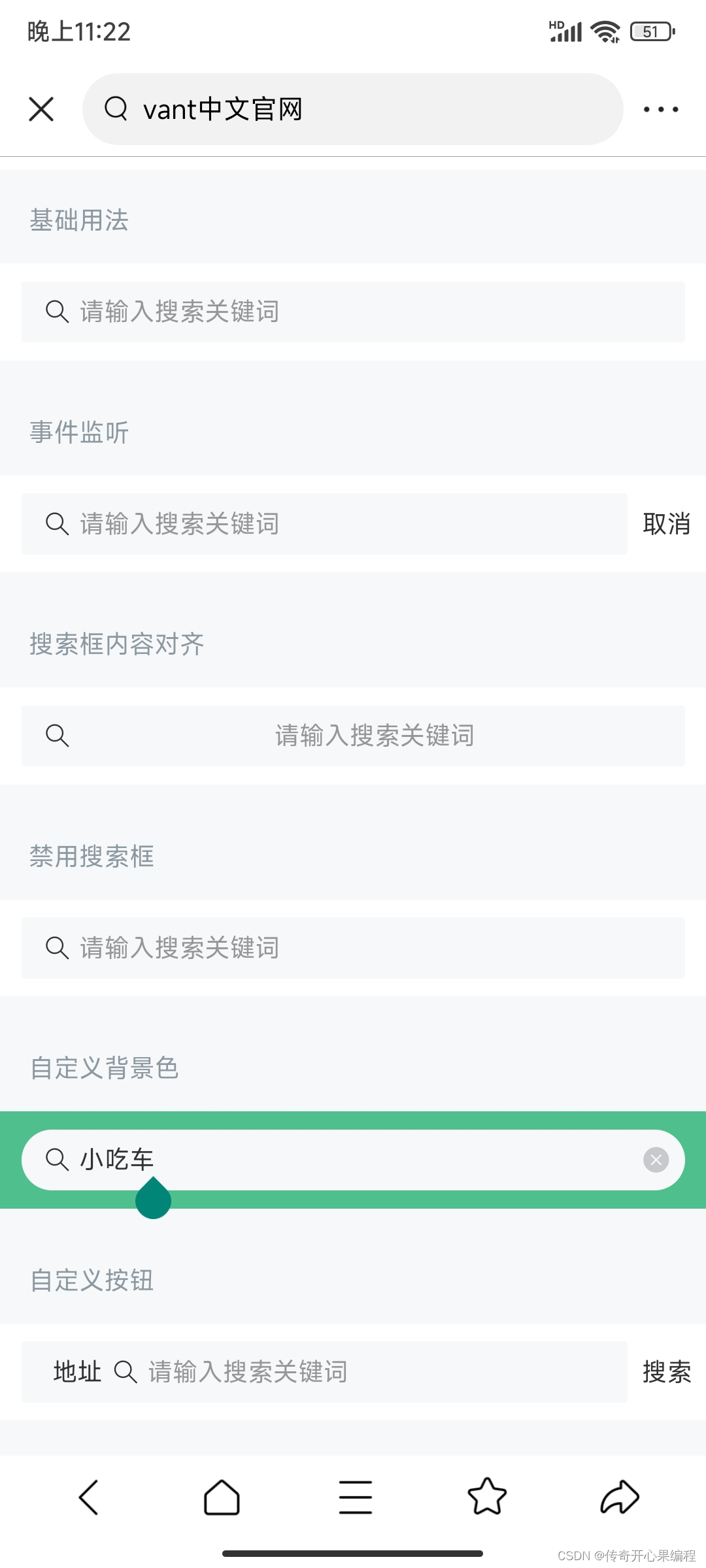Open the browser menu with three lines

pyautogui.click(x=355, y=1497)
